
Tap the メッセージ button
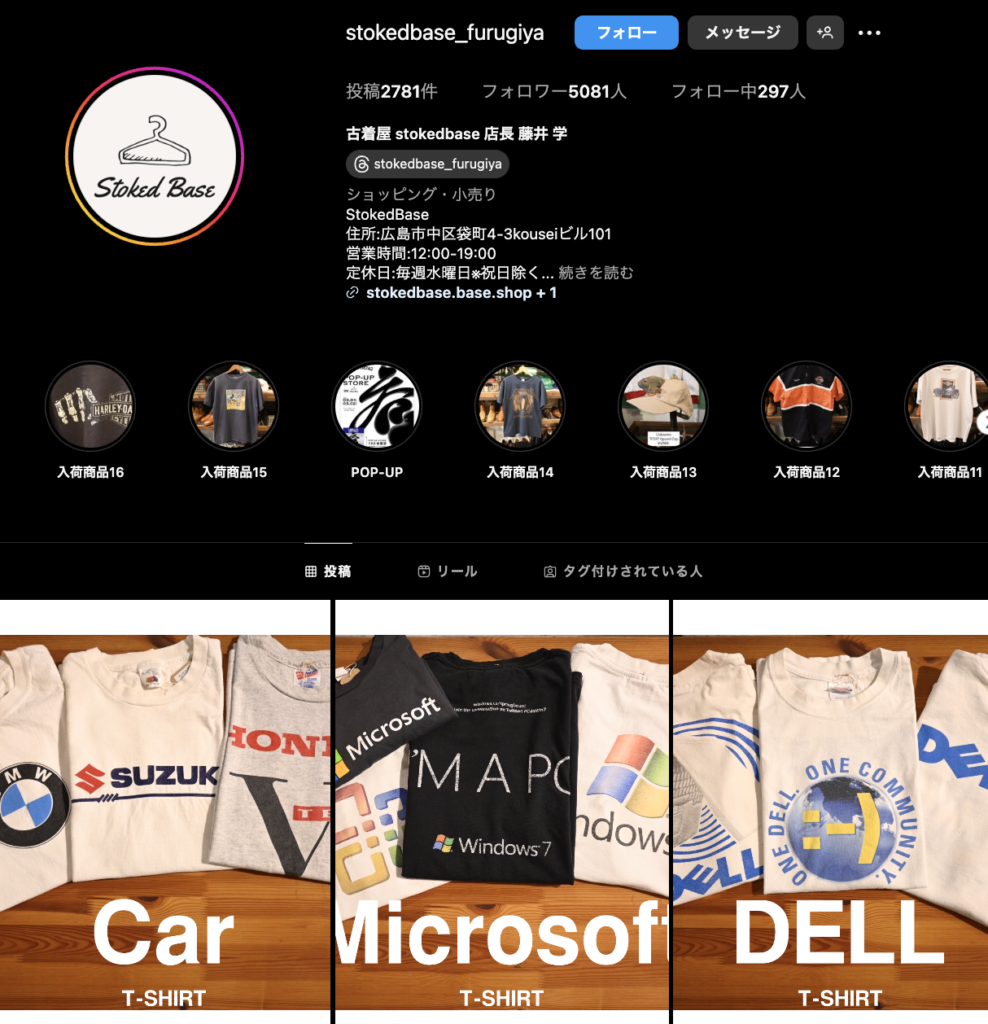pyautogui.click(x=742, y=33)
